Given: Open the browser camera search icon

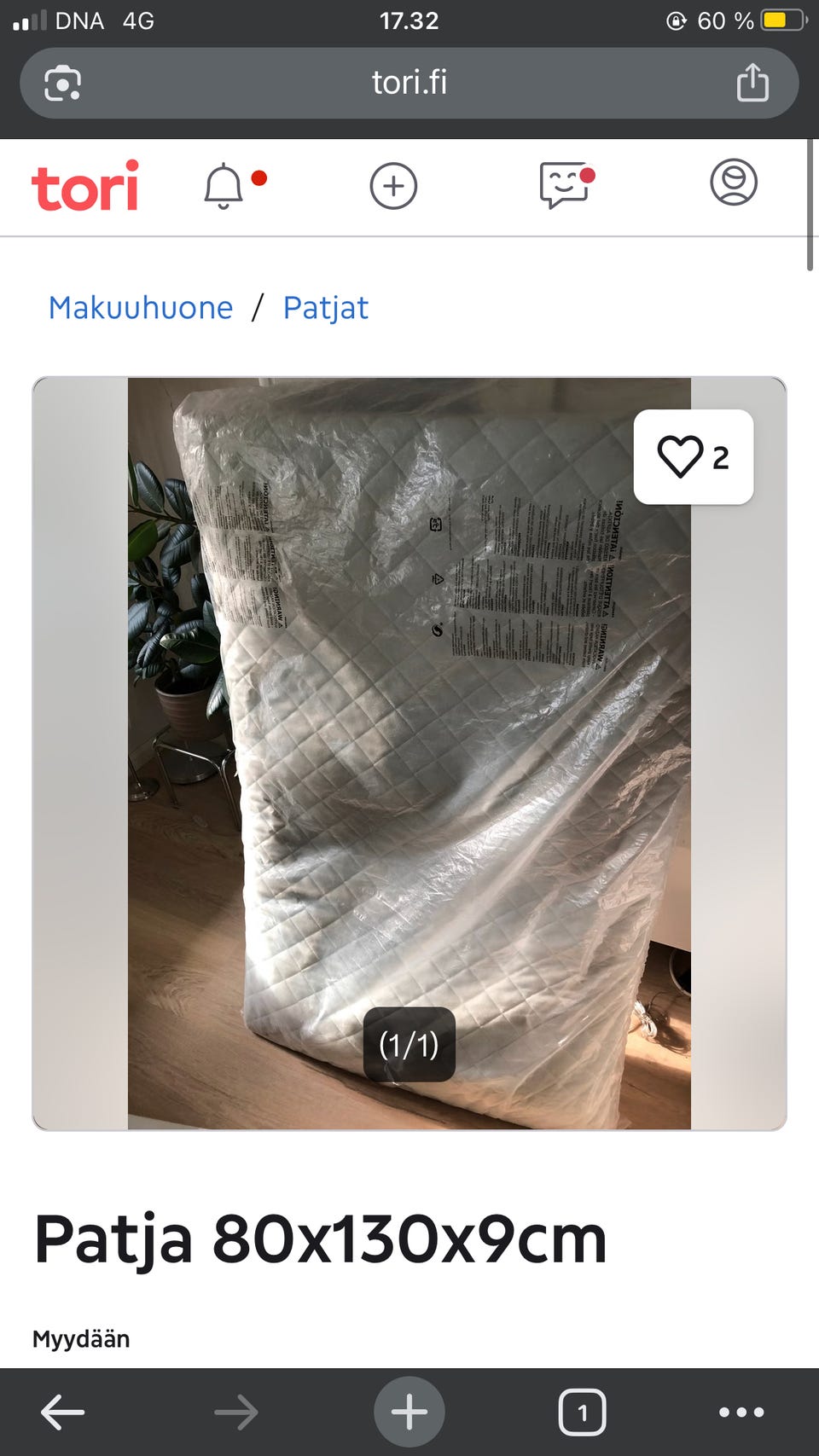Looking at the screenshot, I should [63, 83].
